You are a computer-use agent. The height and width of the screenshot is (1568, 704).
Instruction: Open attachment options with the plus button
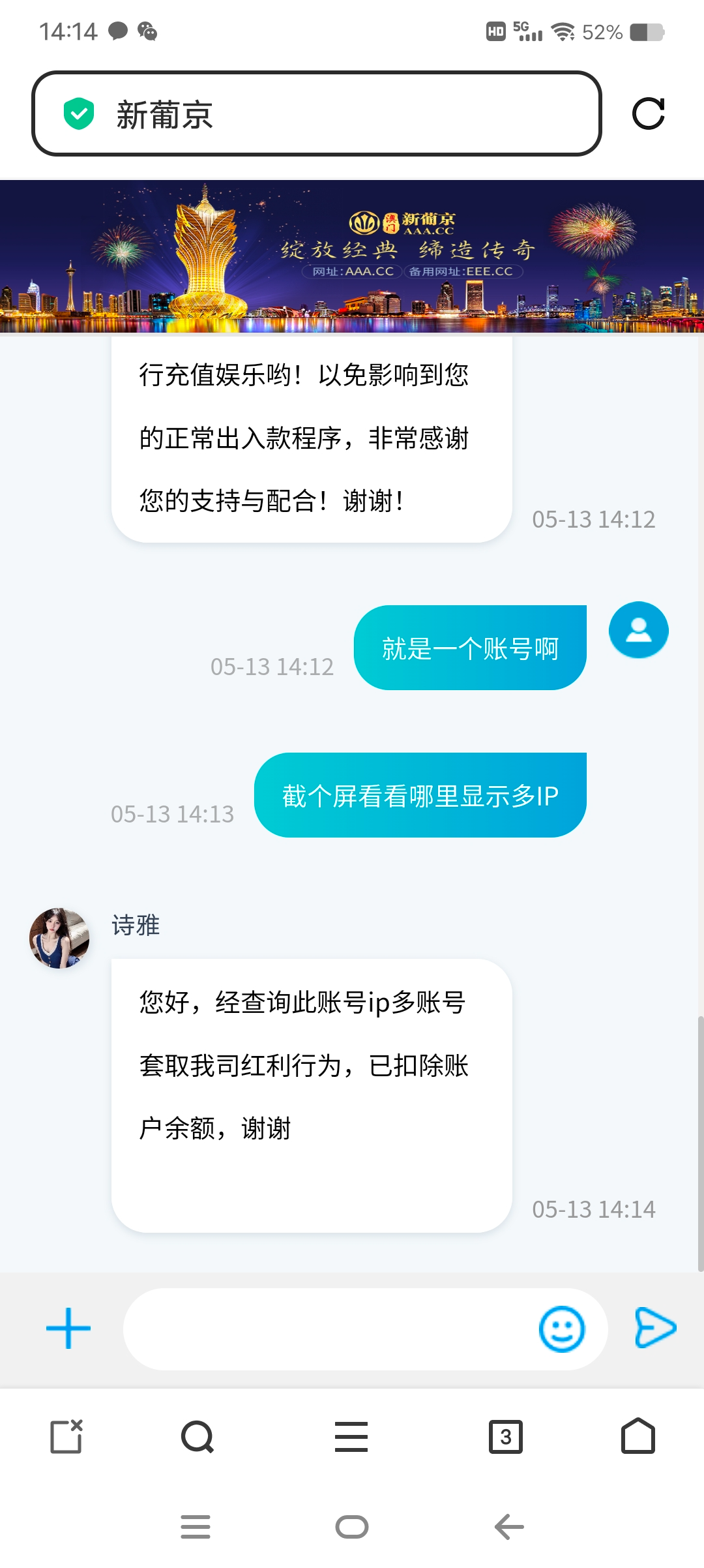coord(67,1329)
